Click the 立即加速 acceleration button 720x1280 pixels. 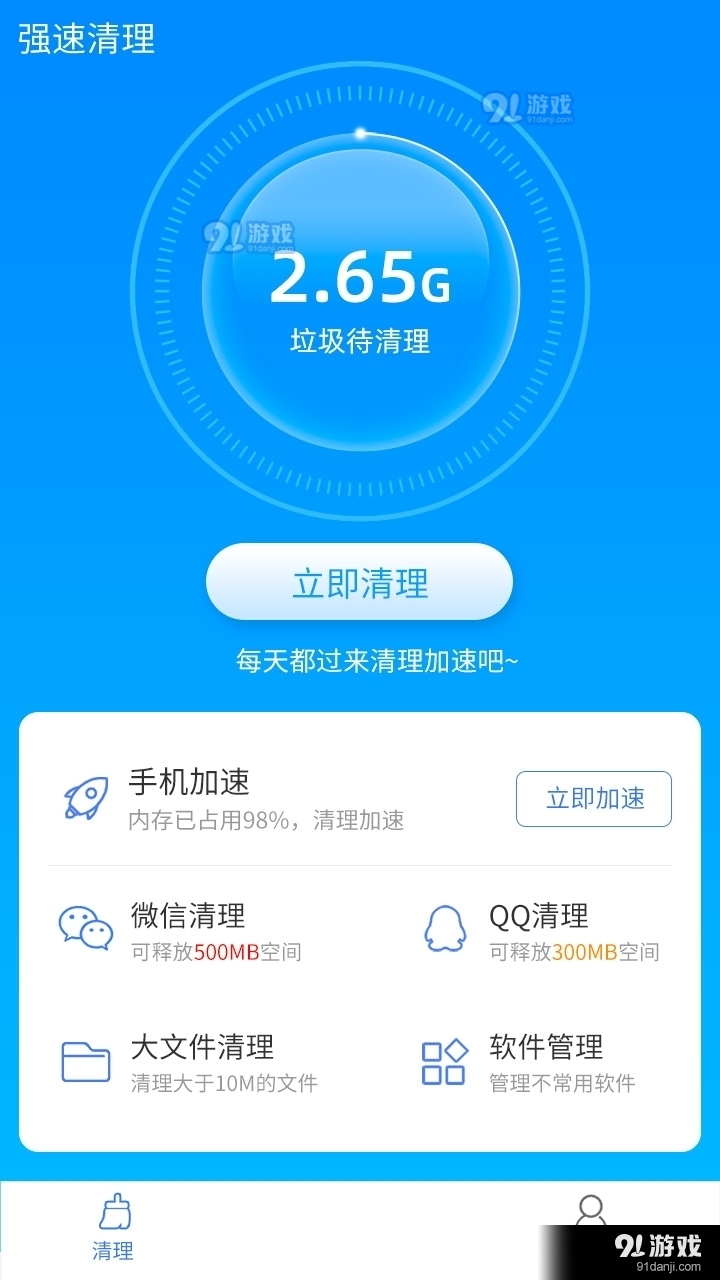(x=593, y=799)
